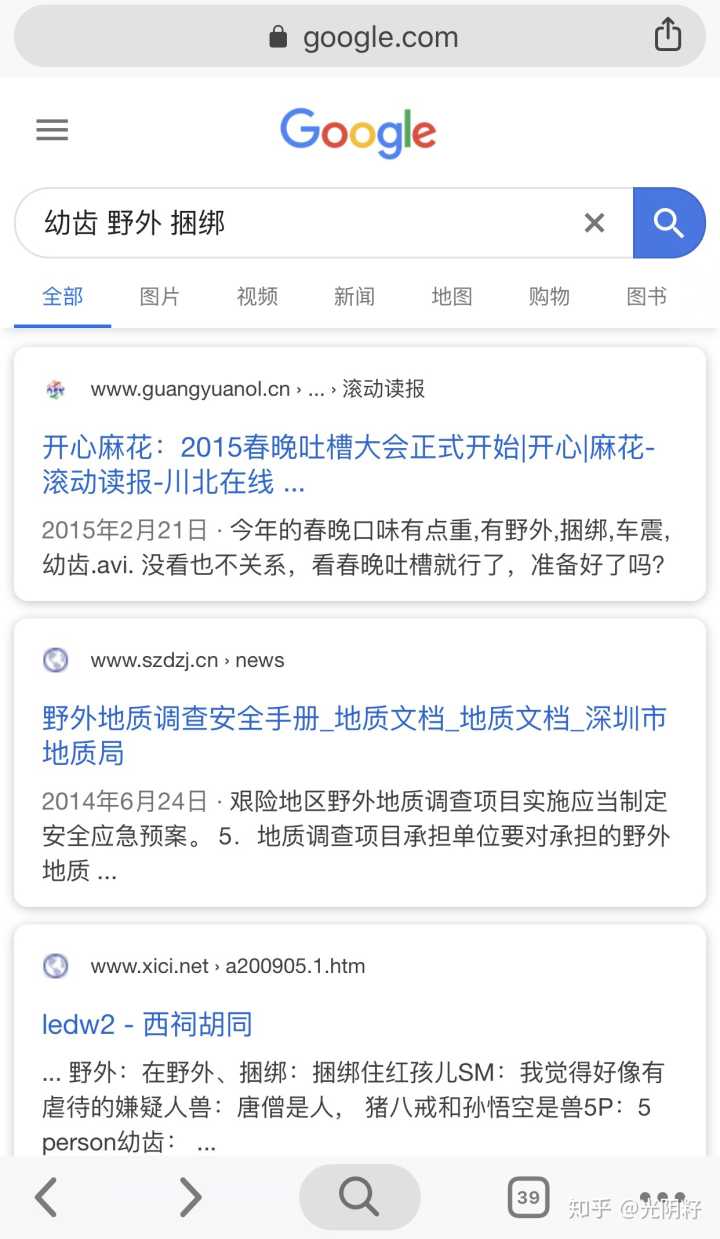This screenshot has height=1239, width=720.
Task: Switch to the 视频 tab
Action: [257, 297]
